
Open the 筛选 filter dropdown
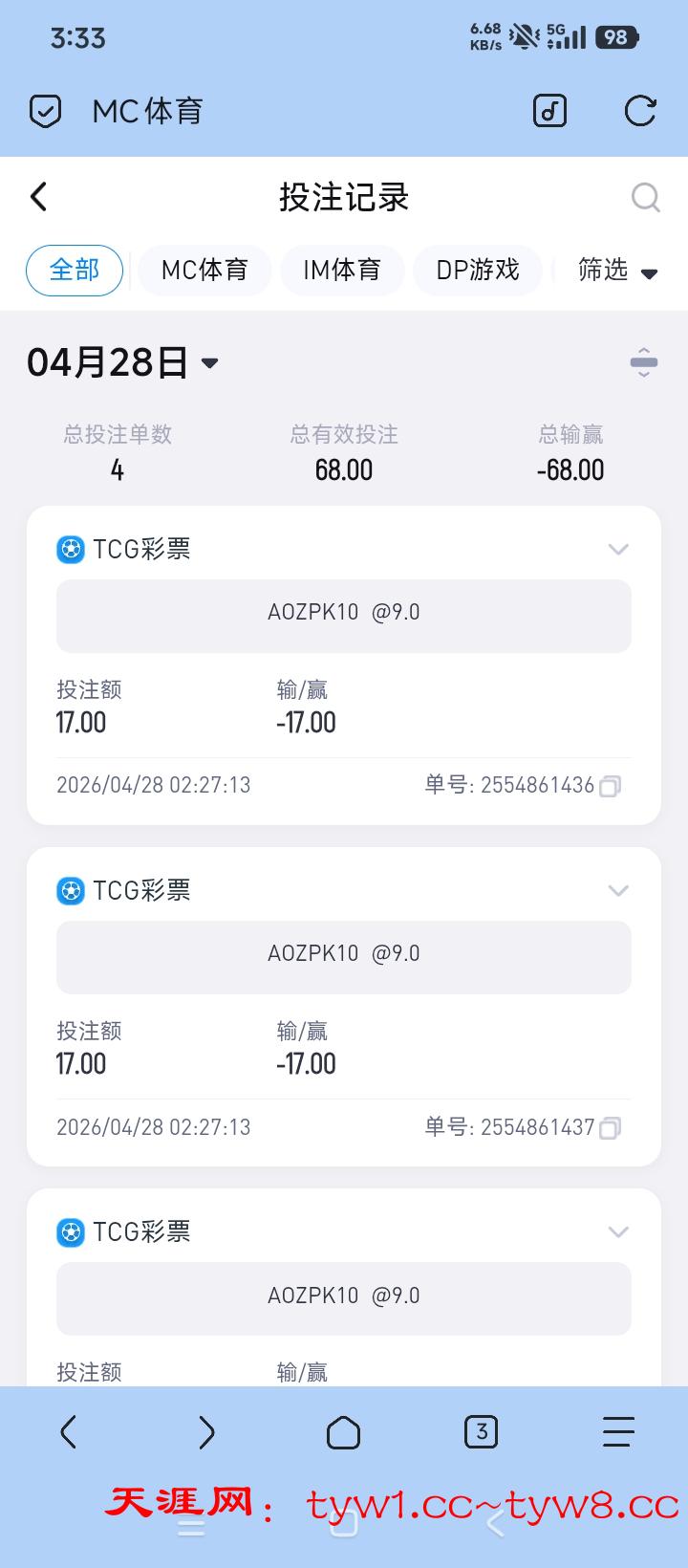coord(617,271)
